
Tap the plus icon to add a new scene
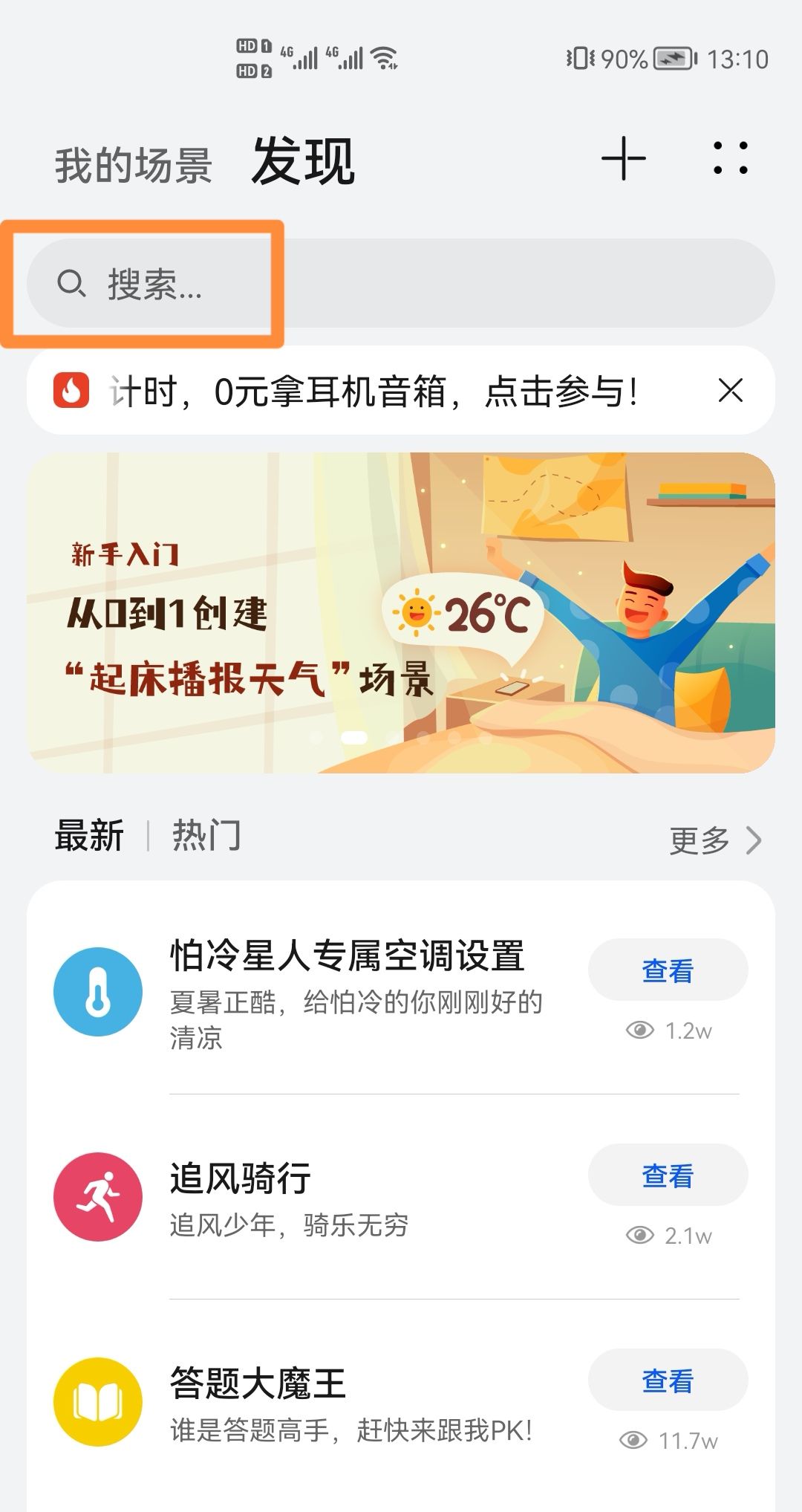(622, 158)
